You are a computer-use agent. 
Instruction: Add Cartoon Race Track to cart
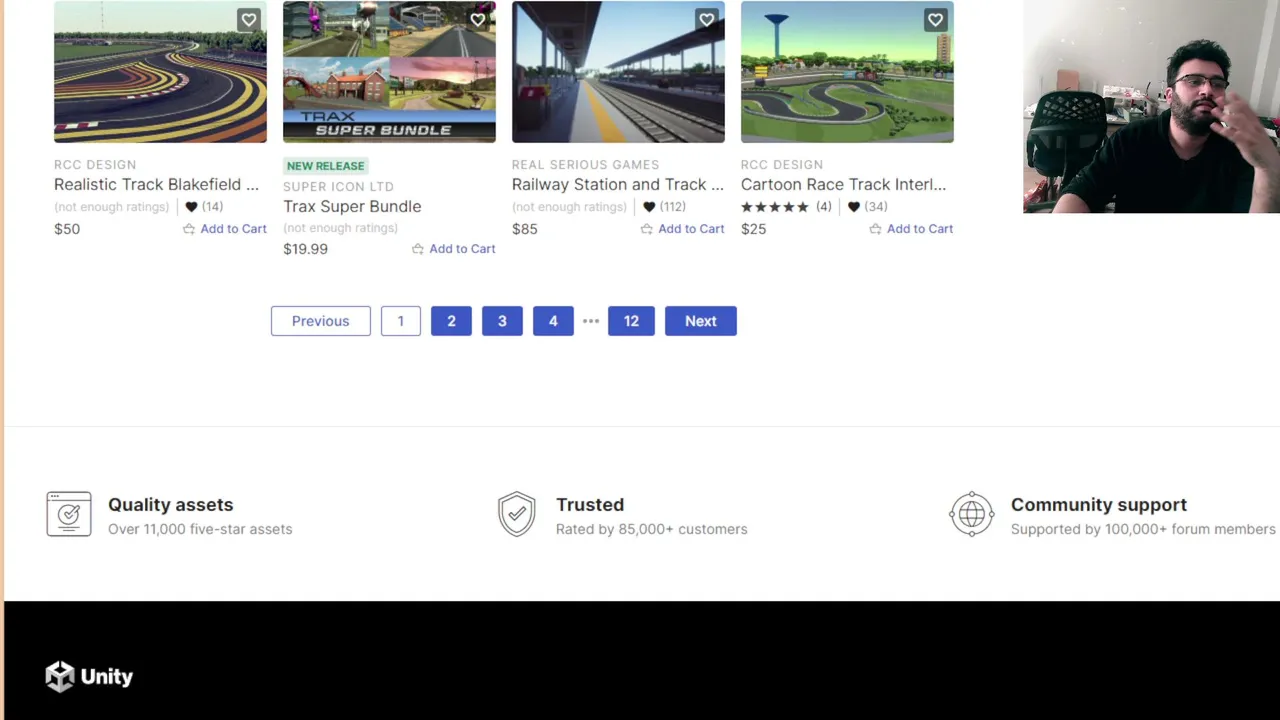click(911, 229)
